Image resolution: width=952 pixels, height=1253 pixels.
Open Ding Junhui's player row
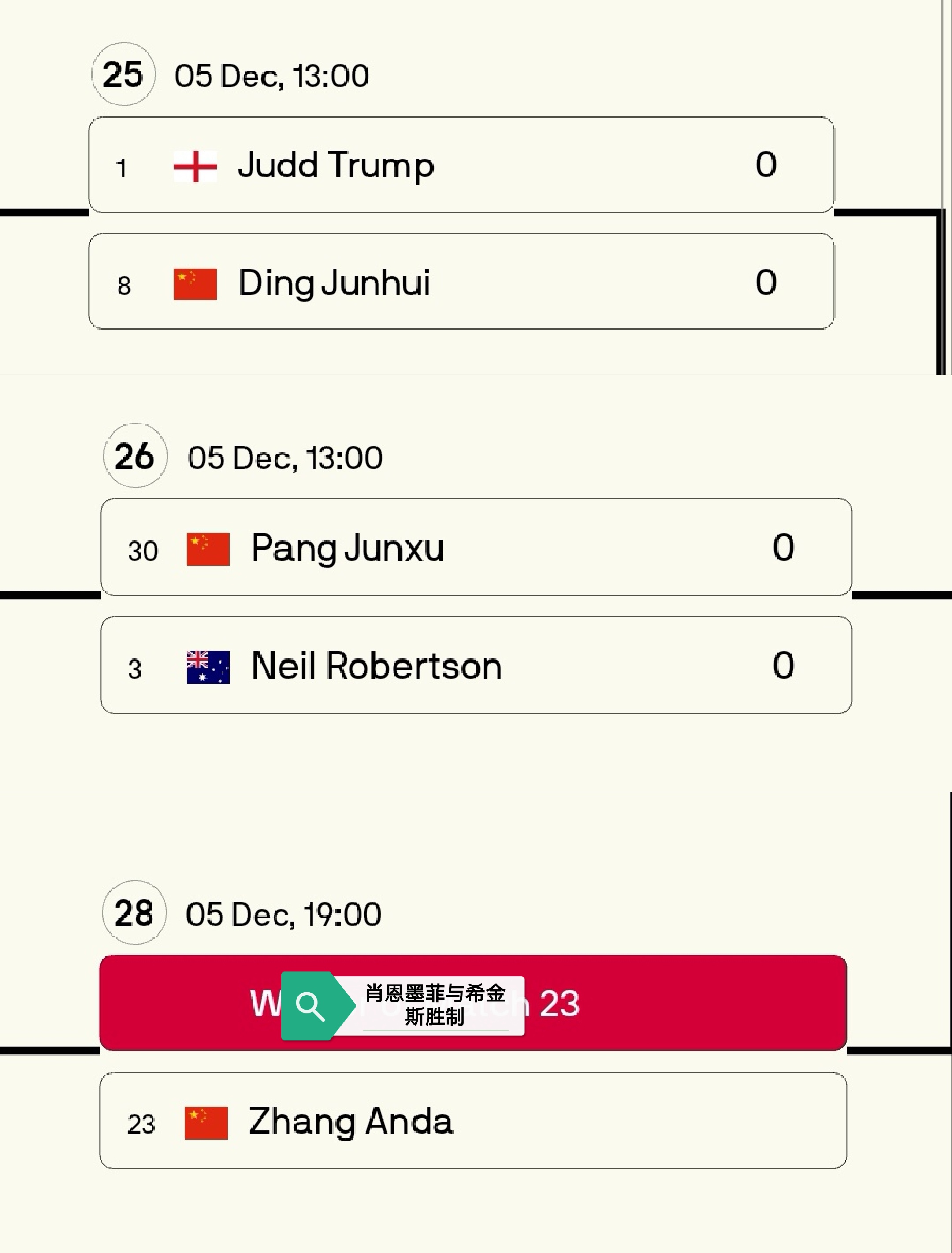[x=461, y=282]
